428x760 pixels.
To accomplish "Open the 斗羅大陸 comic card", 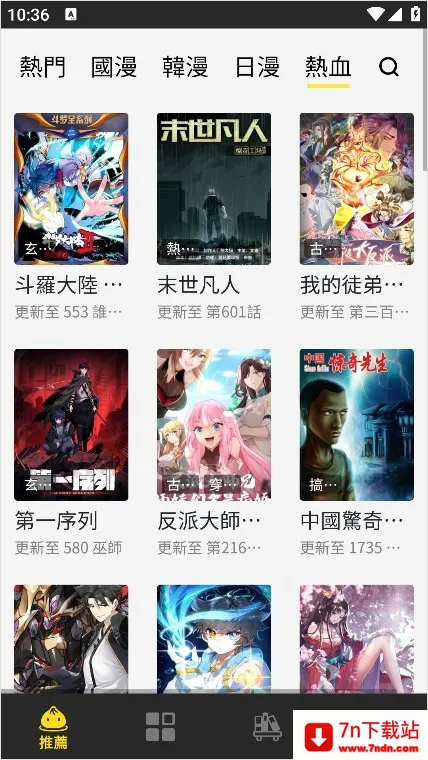I will point(71,217).
